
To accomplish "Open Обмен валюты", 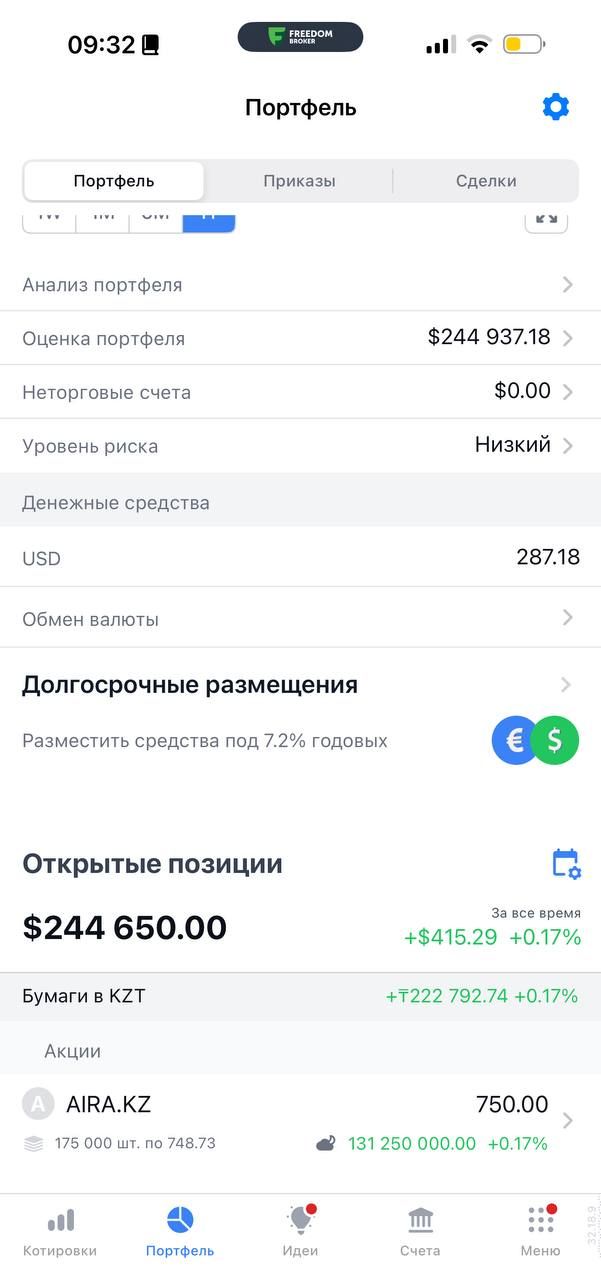I will pyautogui.click(x=300, y=619).
